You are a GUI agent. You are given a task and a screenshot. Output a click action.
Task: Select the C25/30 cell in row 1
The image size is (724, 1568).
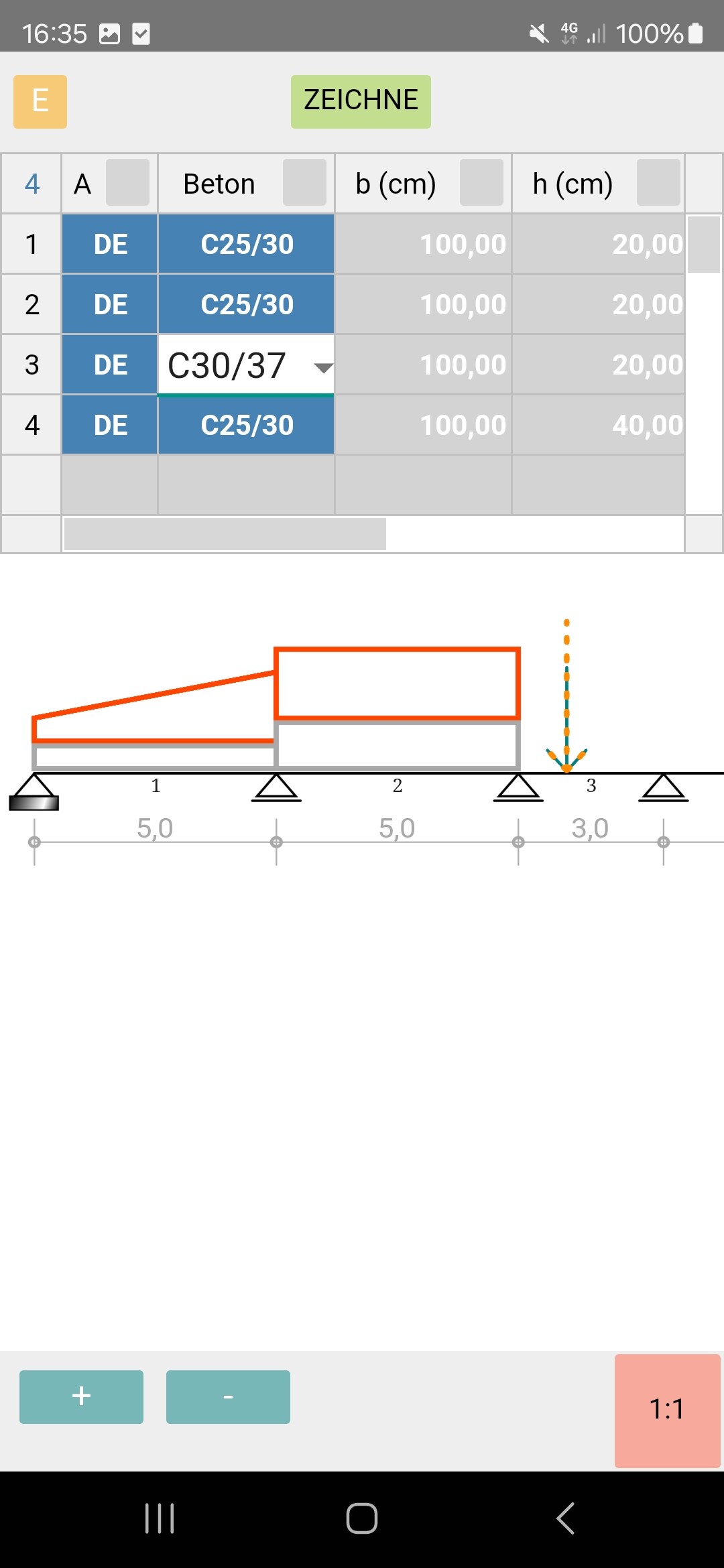click(x=246, y=244)
